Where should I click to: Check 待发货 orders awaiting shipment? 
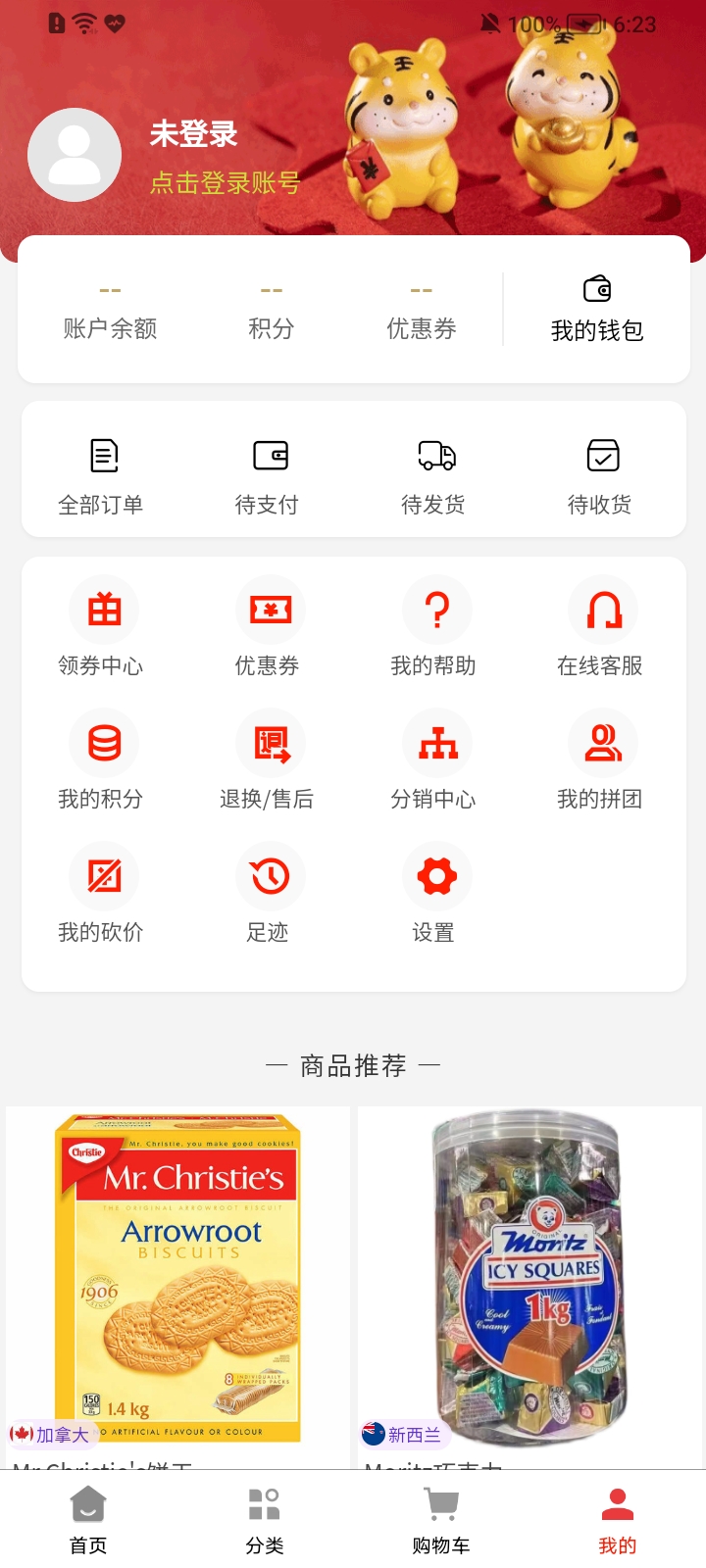click(x=434, y=477)
